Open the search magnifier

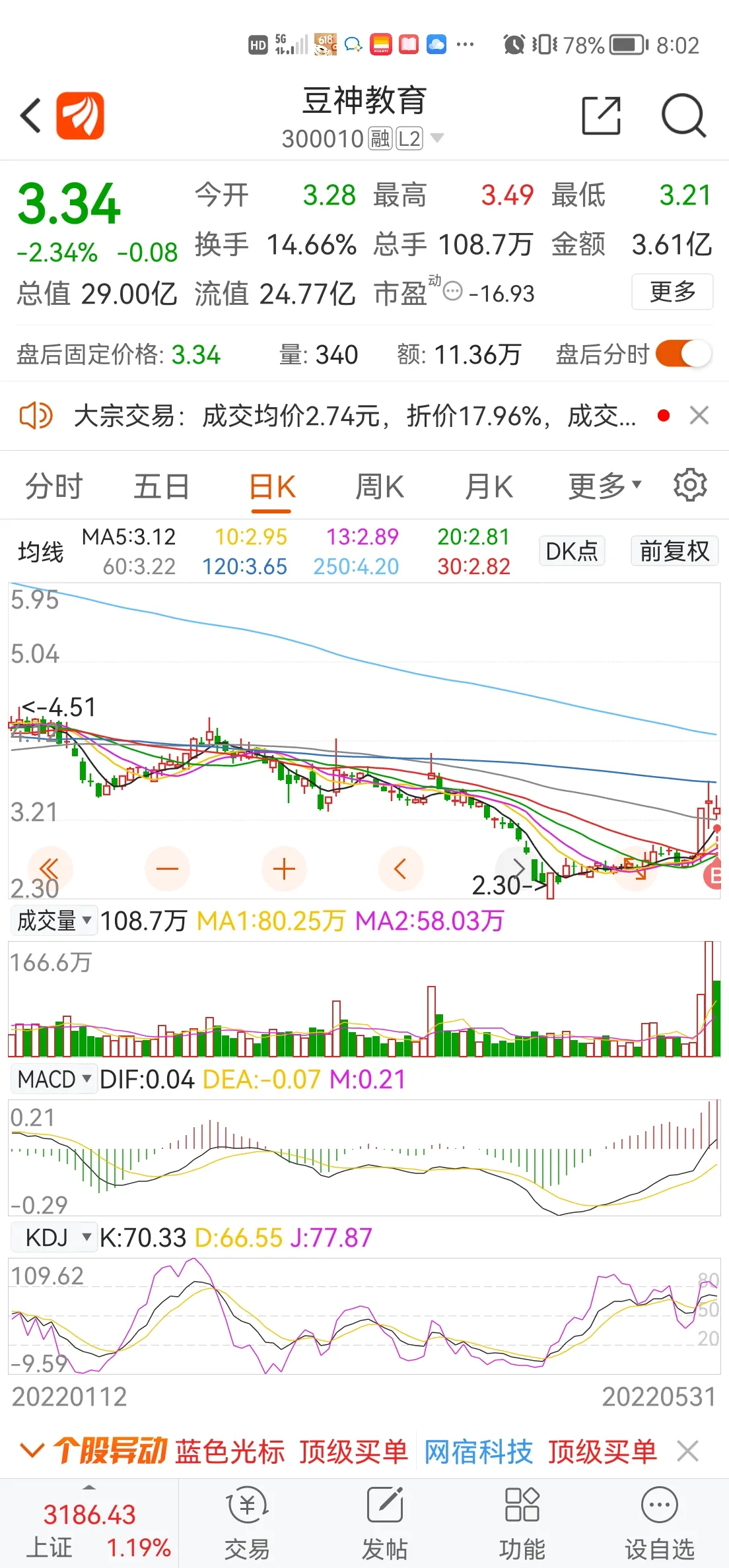coord(684,115)
